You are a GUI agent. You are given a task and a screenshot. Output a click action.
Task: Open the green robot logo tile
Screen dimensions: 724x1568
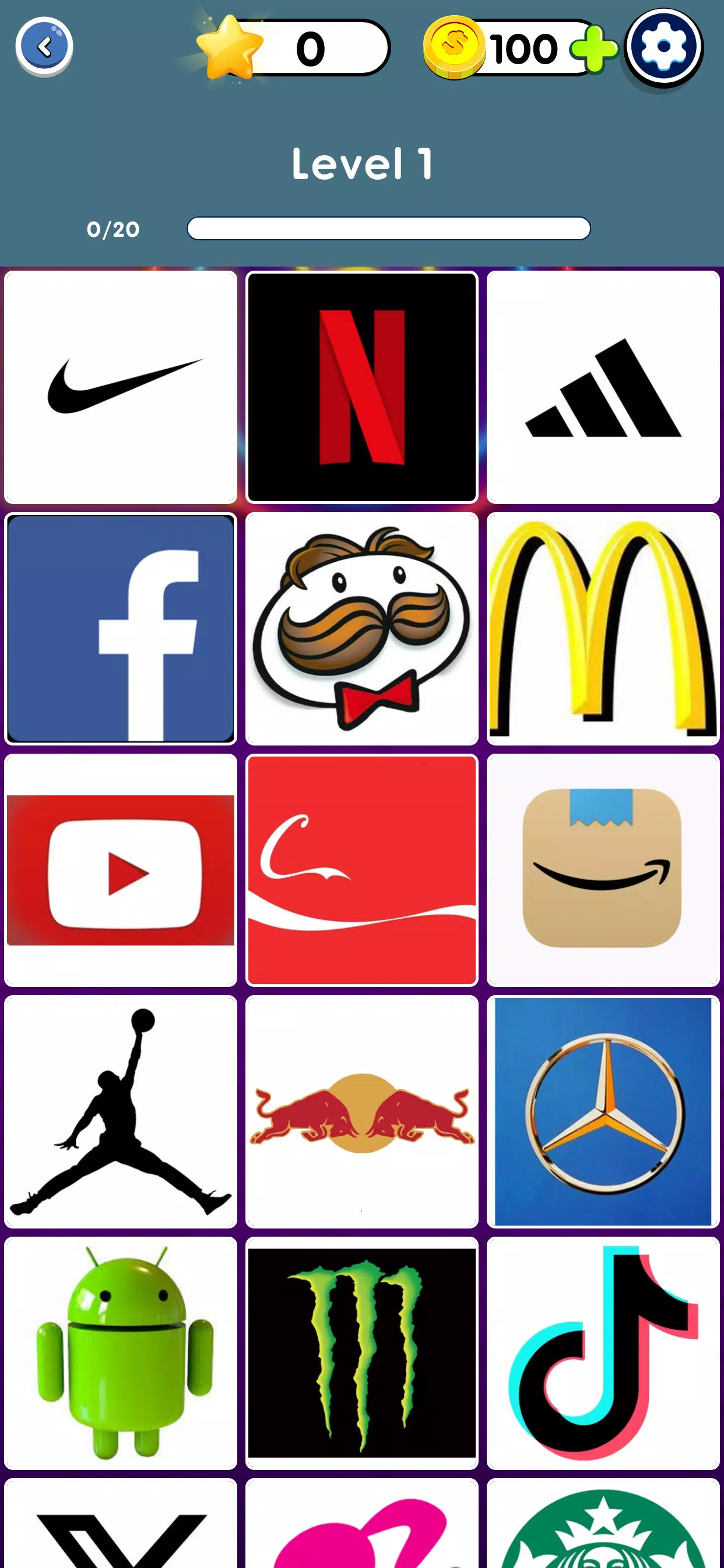coord(121,1353)
